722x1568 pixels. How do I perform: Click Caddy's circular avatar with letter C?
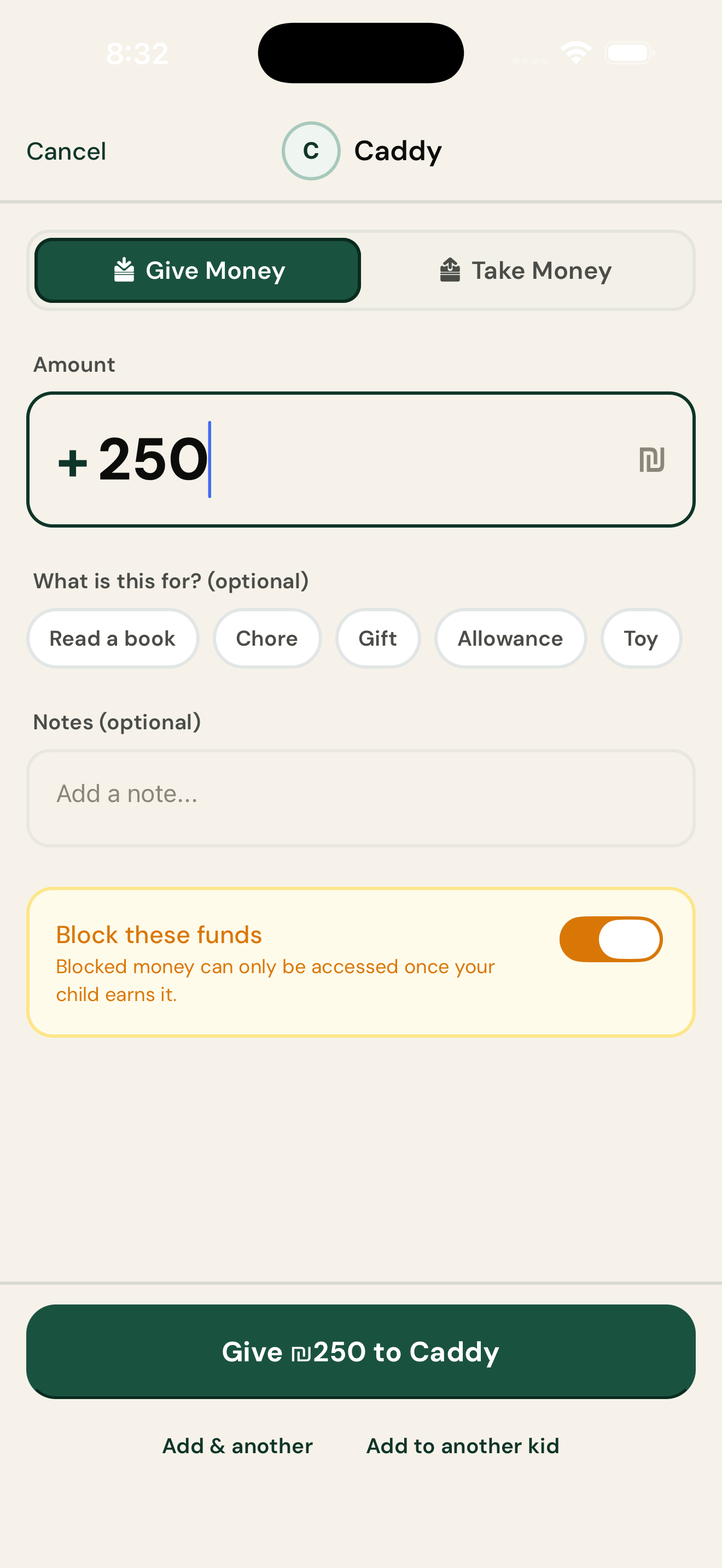click(x=311, y=150)
